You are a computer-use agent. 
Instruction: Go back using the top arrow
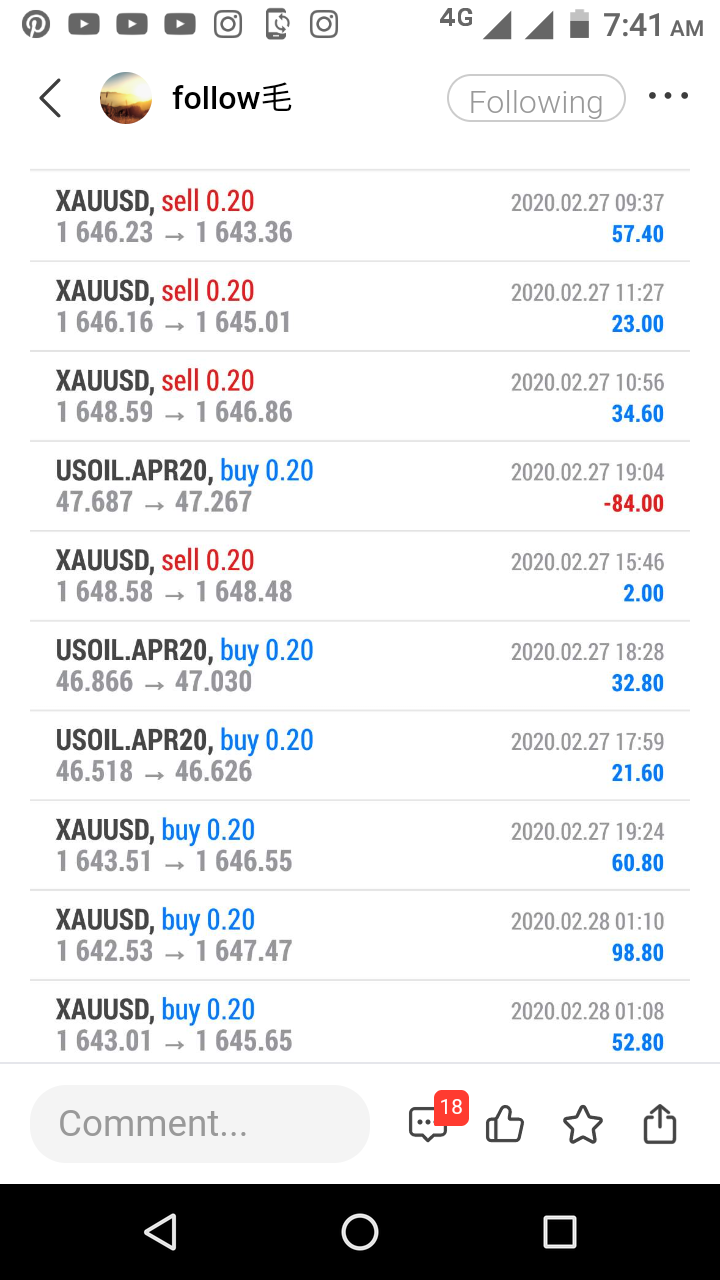(50, 98)
